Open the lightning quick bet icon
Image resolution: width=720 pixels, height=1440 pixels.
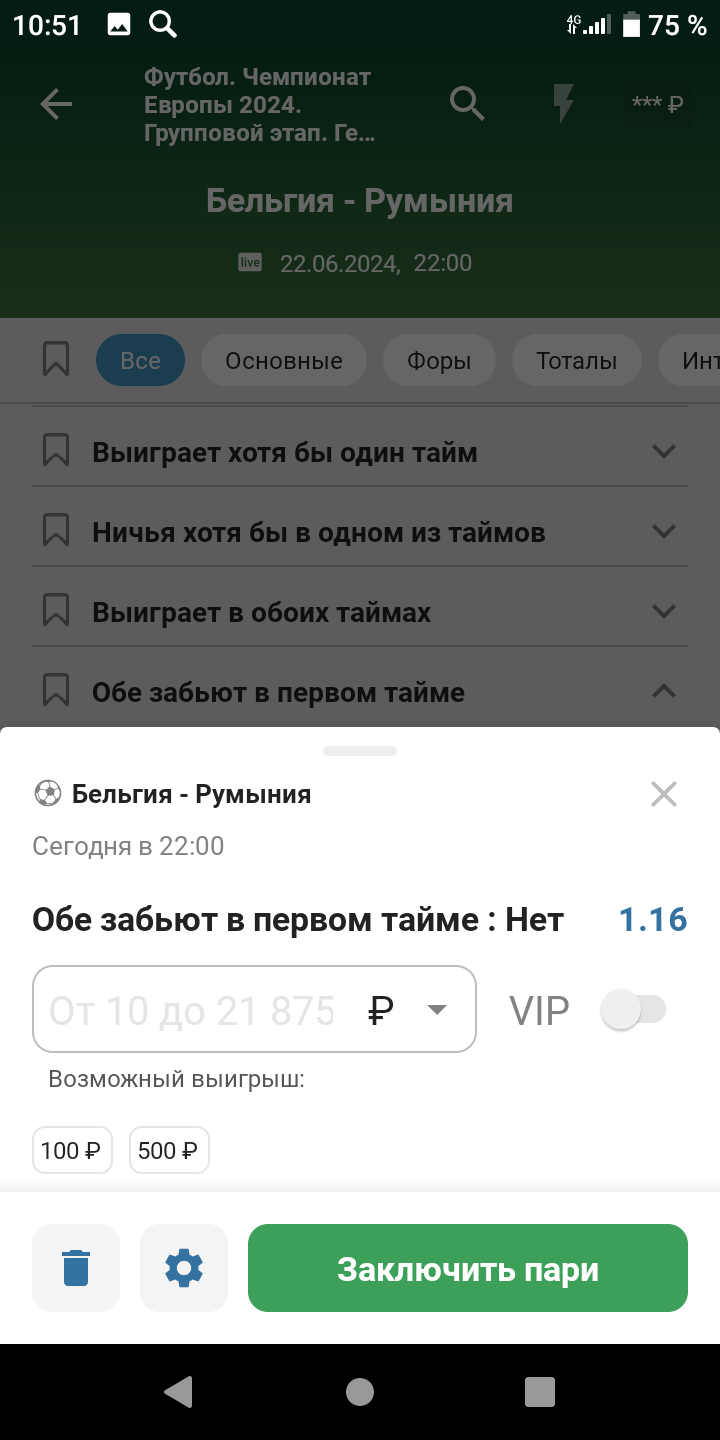pyautogui.click(x=564, y=103)
